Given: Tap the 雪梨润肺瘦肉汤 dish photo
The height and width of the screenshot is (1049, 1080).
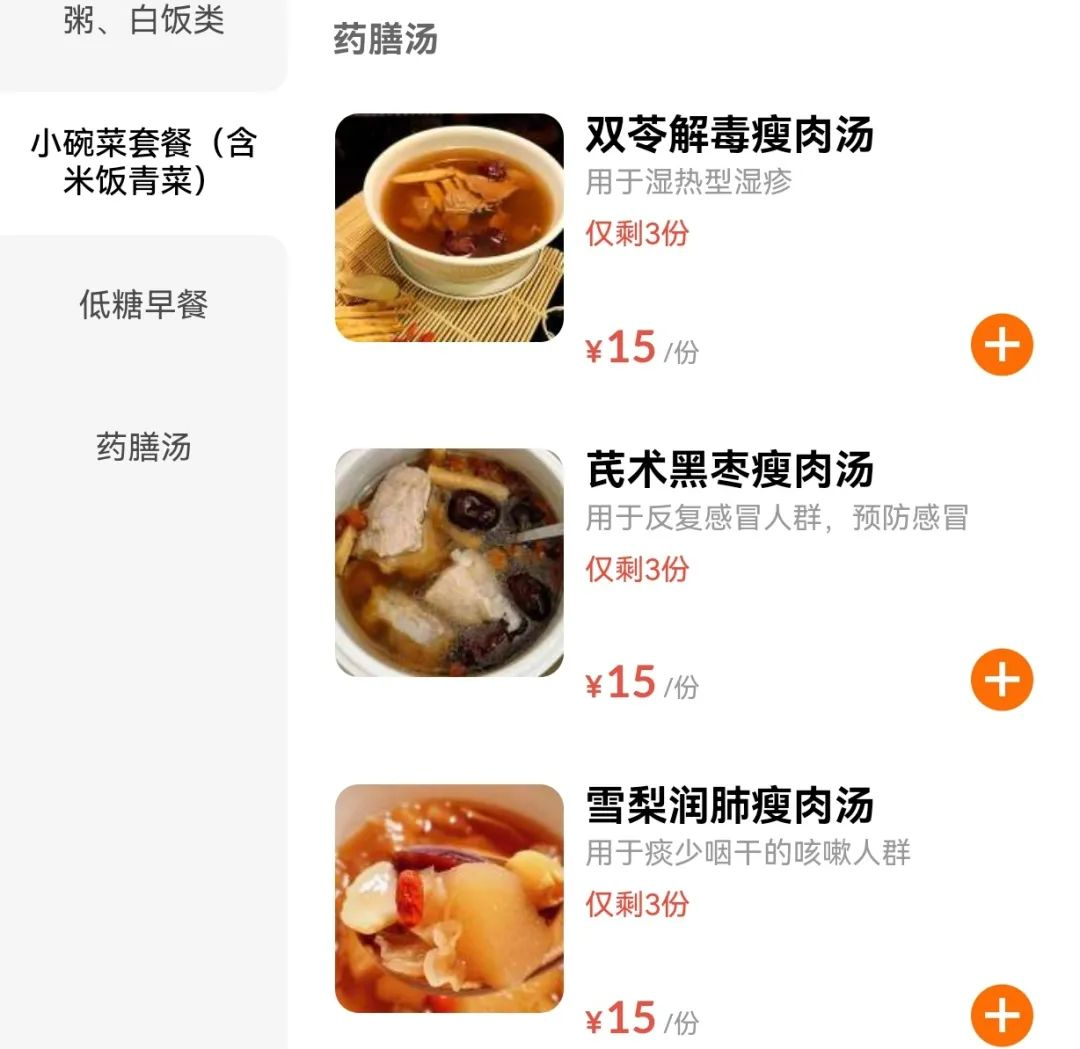Looking at the screenshot, I should (449, 898).
